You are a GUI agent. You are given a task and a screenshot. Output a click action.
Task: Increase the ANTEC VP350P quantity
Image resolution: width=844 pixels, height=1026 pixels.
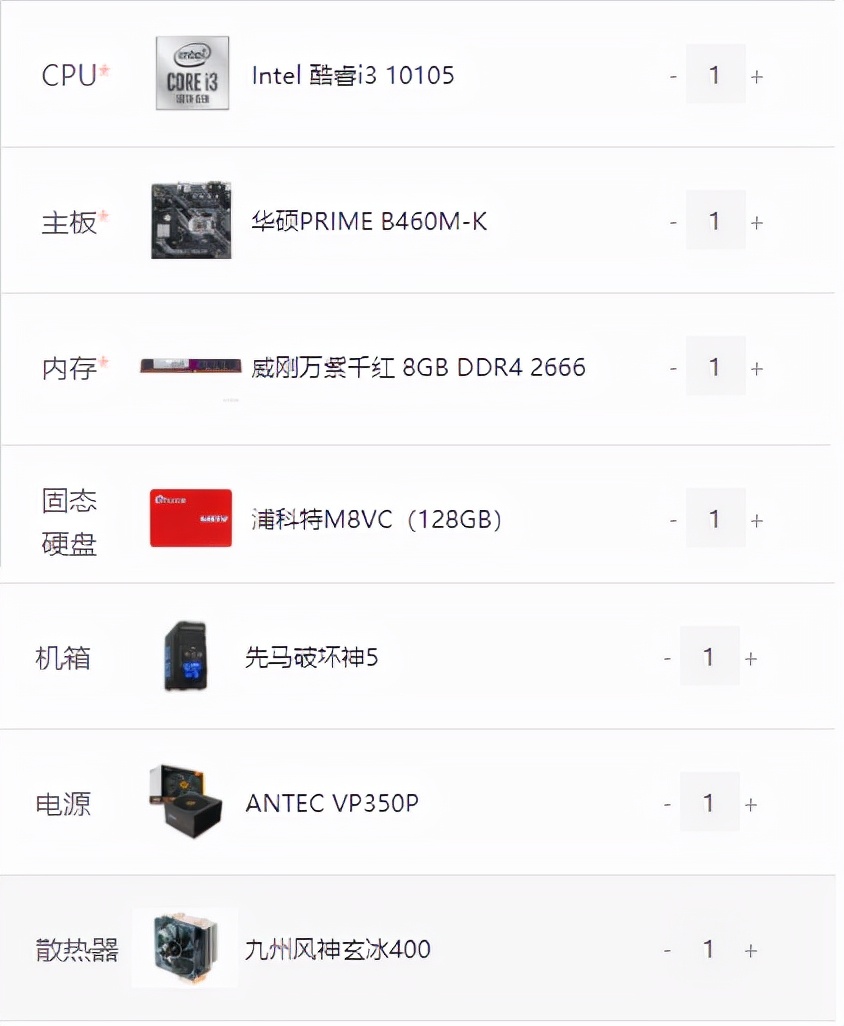tap(751, 804)
